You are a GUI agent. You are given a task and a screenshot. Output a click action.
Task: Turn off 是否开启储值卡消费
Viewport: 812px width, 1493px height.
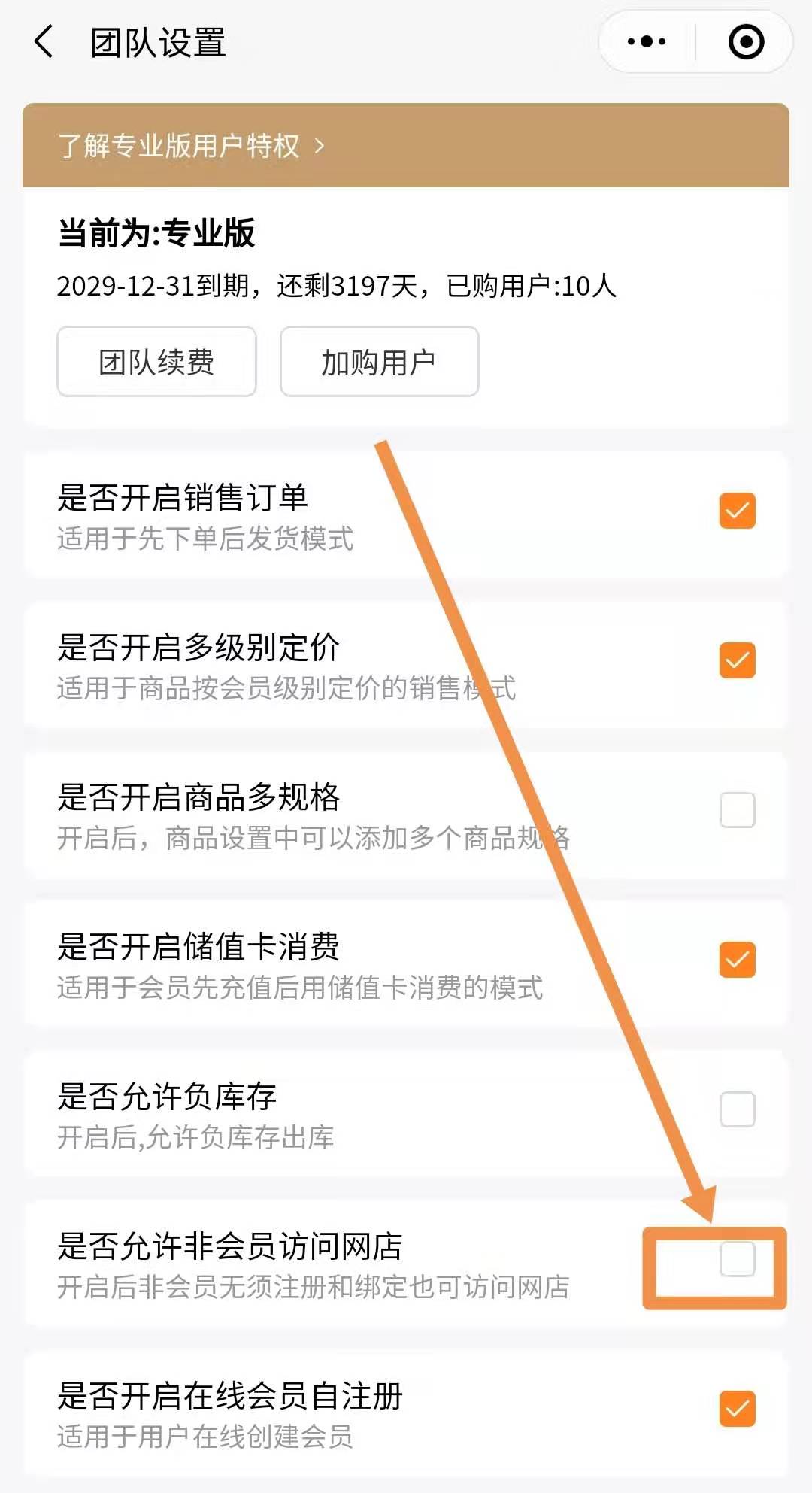737,960
